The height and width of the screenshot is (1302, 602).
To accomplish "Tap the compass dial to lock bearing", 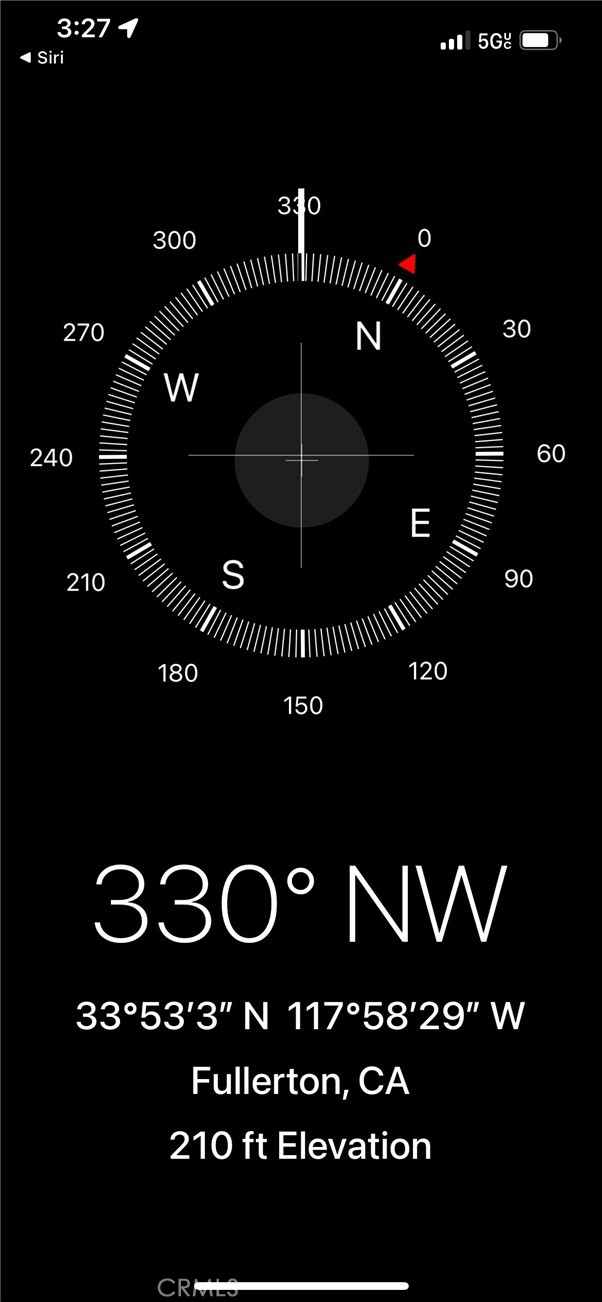I will click(301, 457).
